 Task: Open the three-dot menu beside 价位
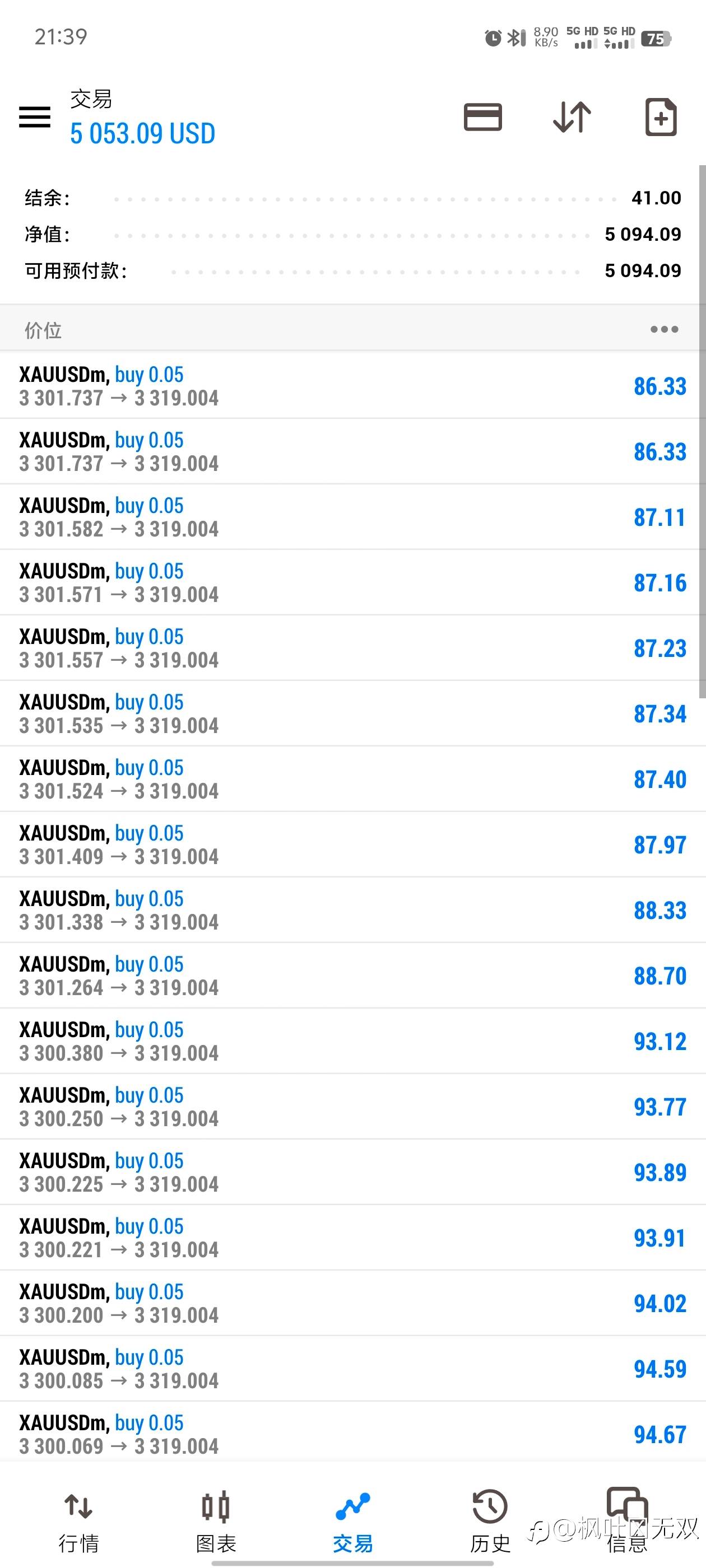pyautogui.click(x=664, y=329)
